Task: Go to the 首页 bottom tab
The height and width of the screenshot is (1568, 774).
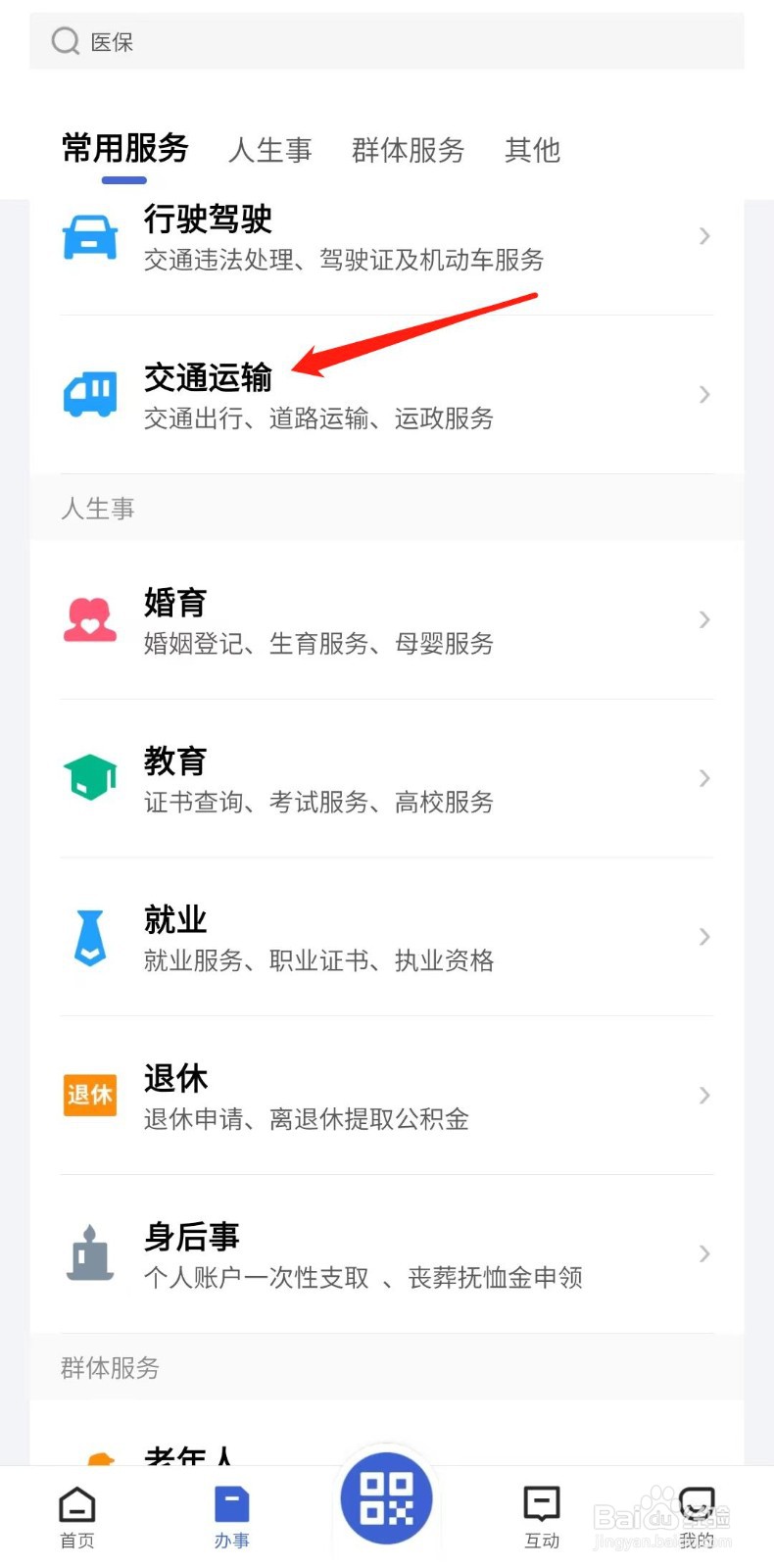Action: 77,1518
